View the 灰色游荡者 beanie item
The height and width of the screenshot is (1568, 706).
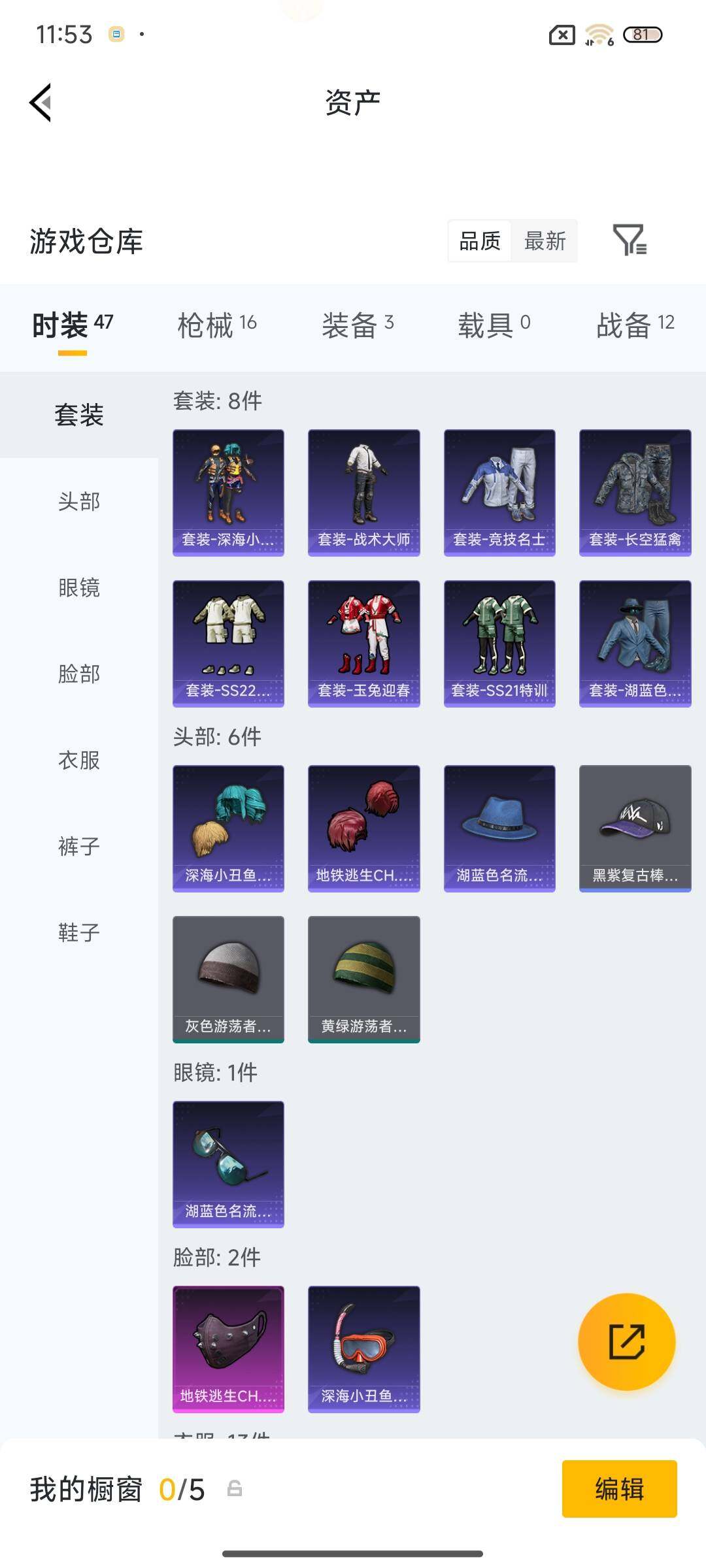pyautogui.click(x=228, y=979)
